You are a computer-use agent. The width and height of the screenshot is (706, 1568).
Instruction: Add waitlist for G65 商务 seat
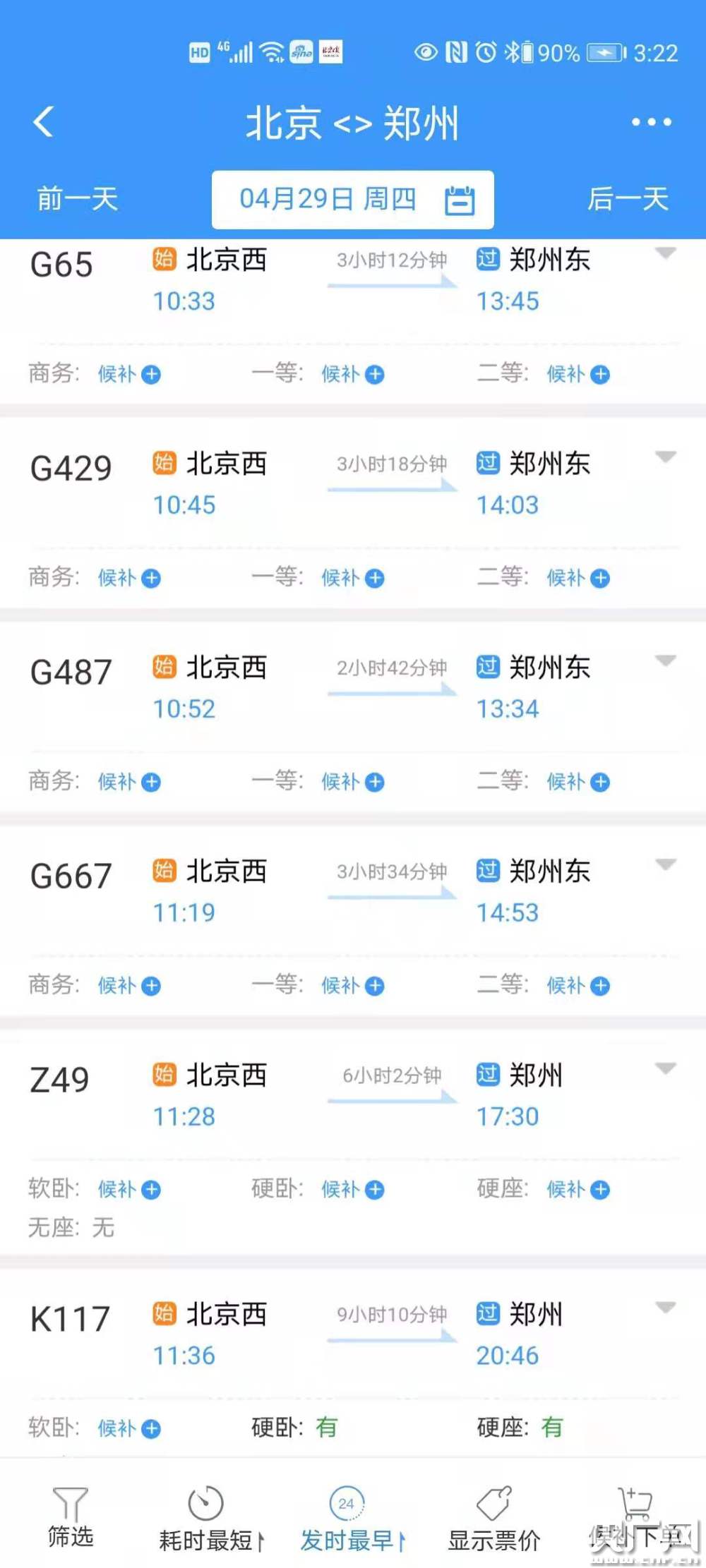tap(129, 374)
